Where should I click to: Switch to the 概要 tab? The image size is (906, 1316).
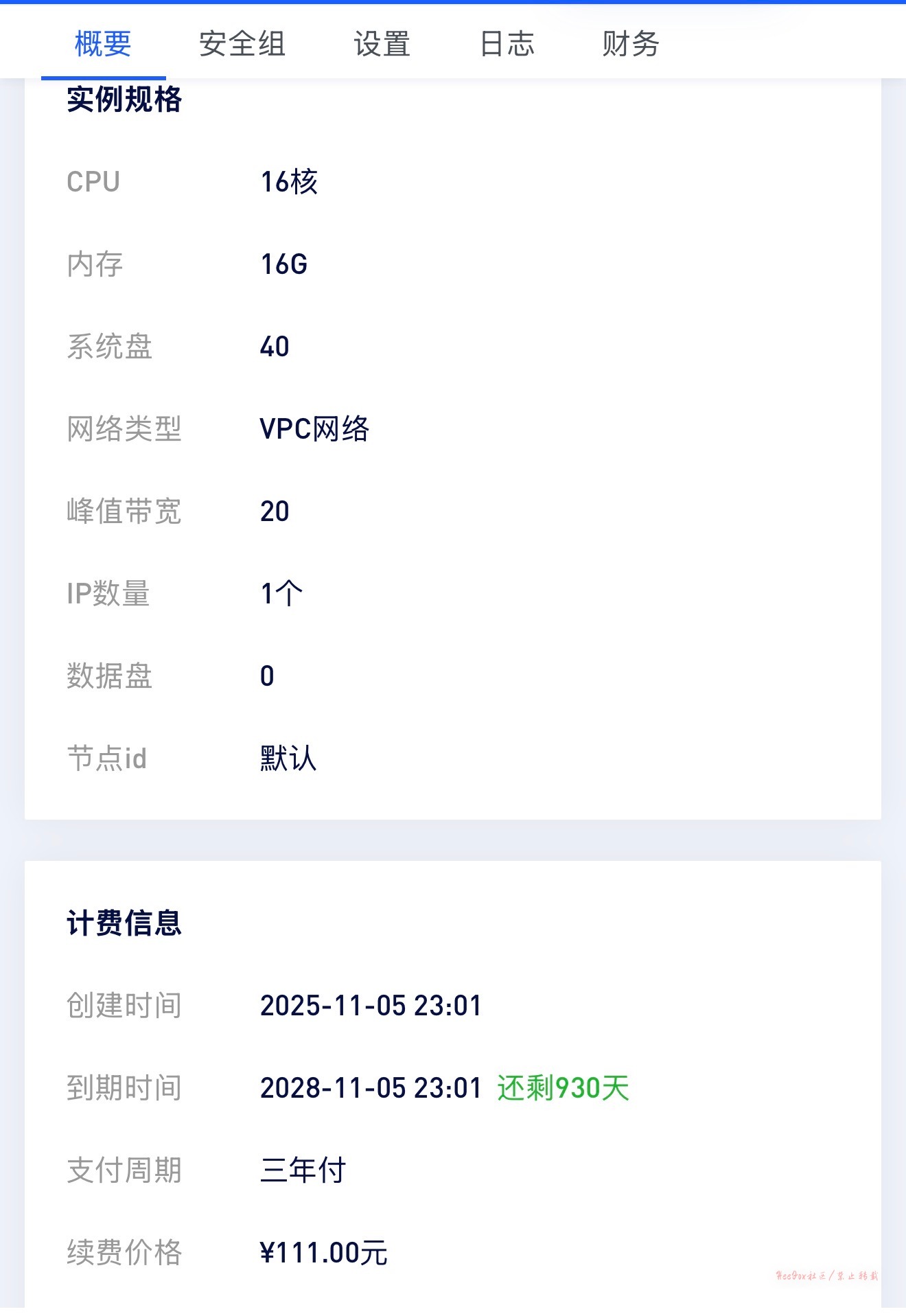coord(103,44)
